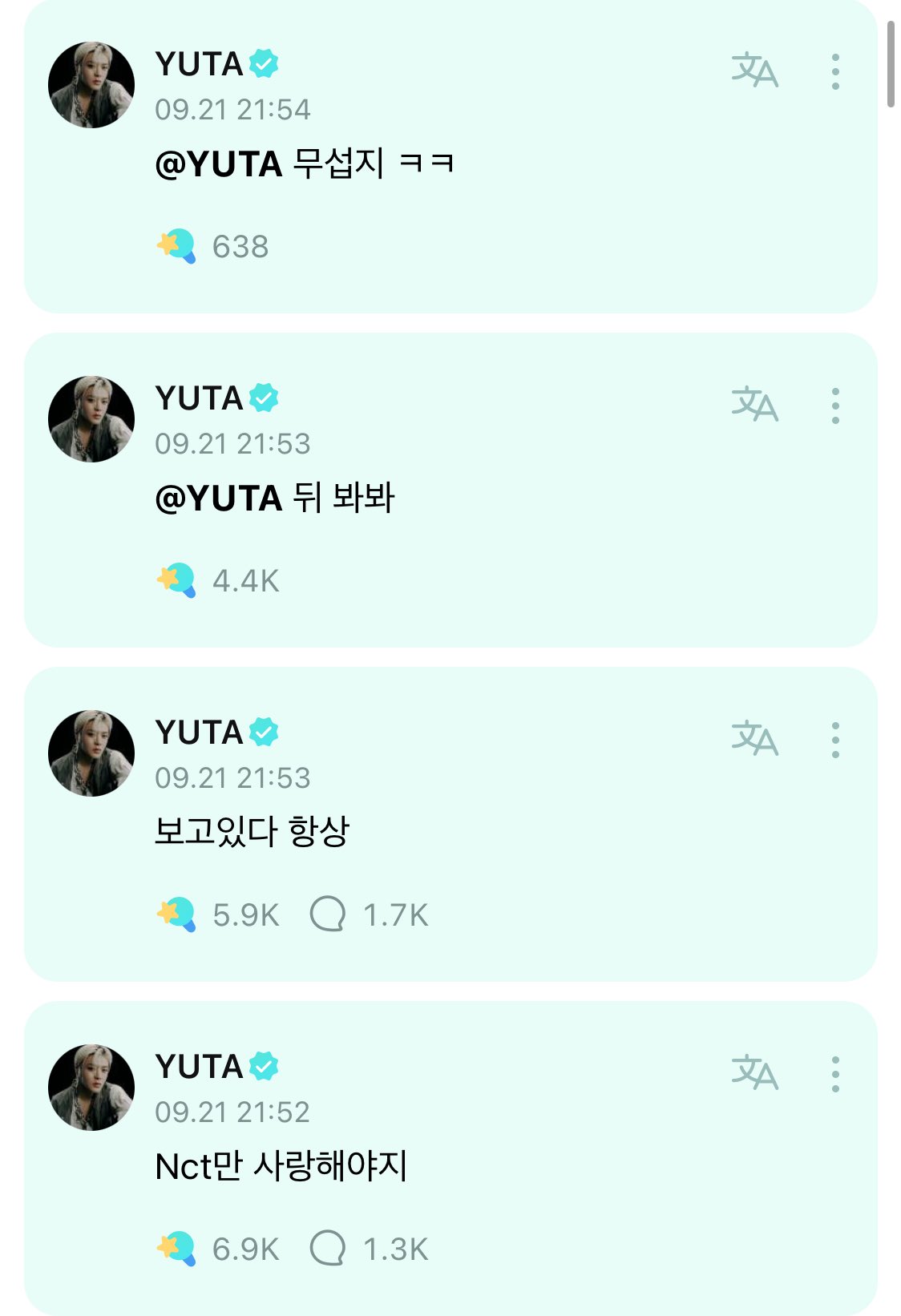View comments on 보고있다 항상 post
Screen dimensions: 901x1316
[327, 914]
